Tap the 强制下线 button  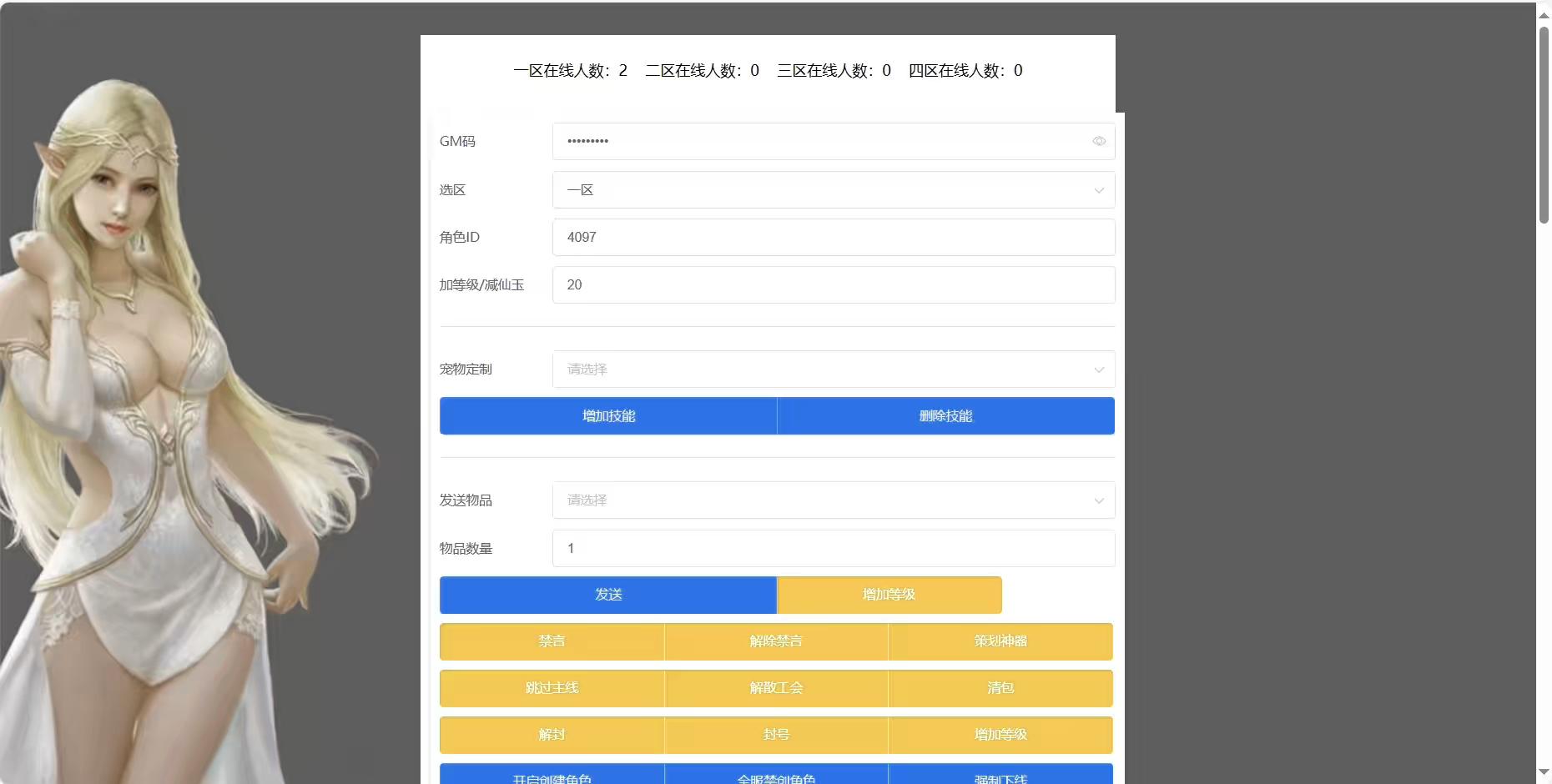(x=1000, y=776)
